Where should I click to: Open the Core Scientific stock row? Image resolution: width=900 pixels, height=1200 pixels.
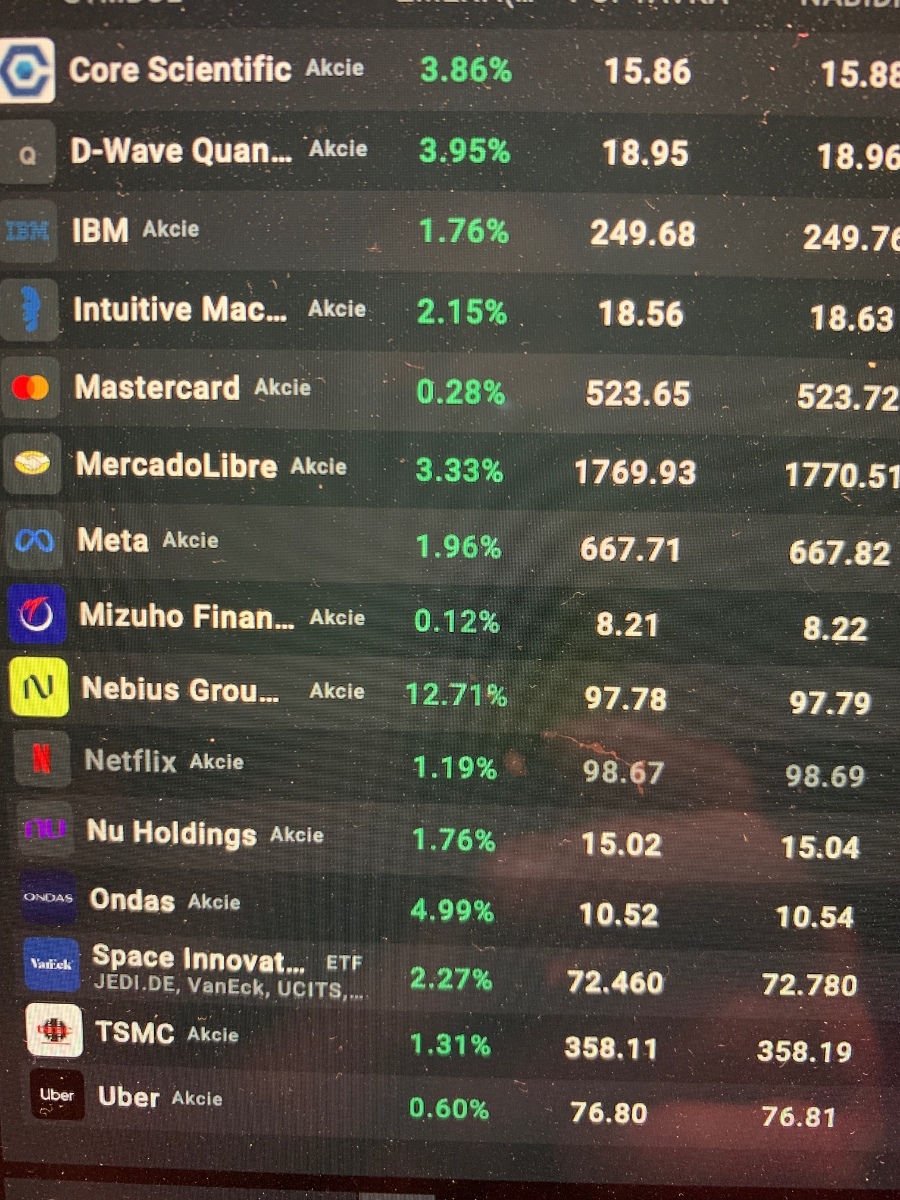(180, 70)
